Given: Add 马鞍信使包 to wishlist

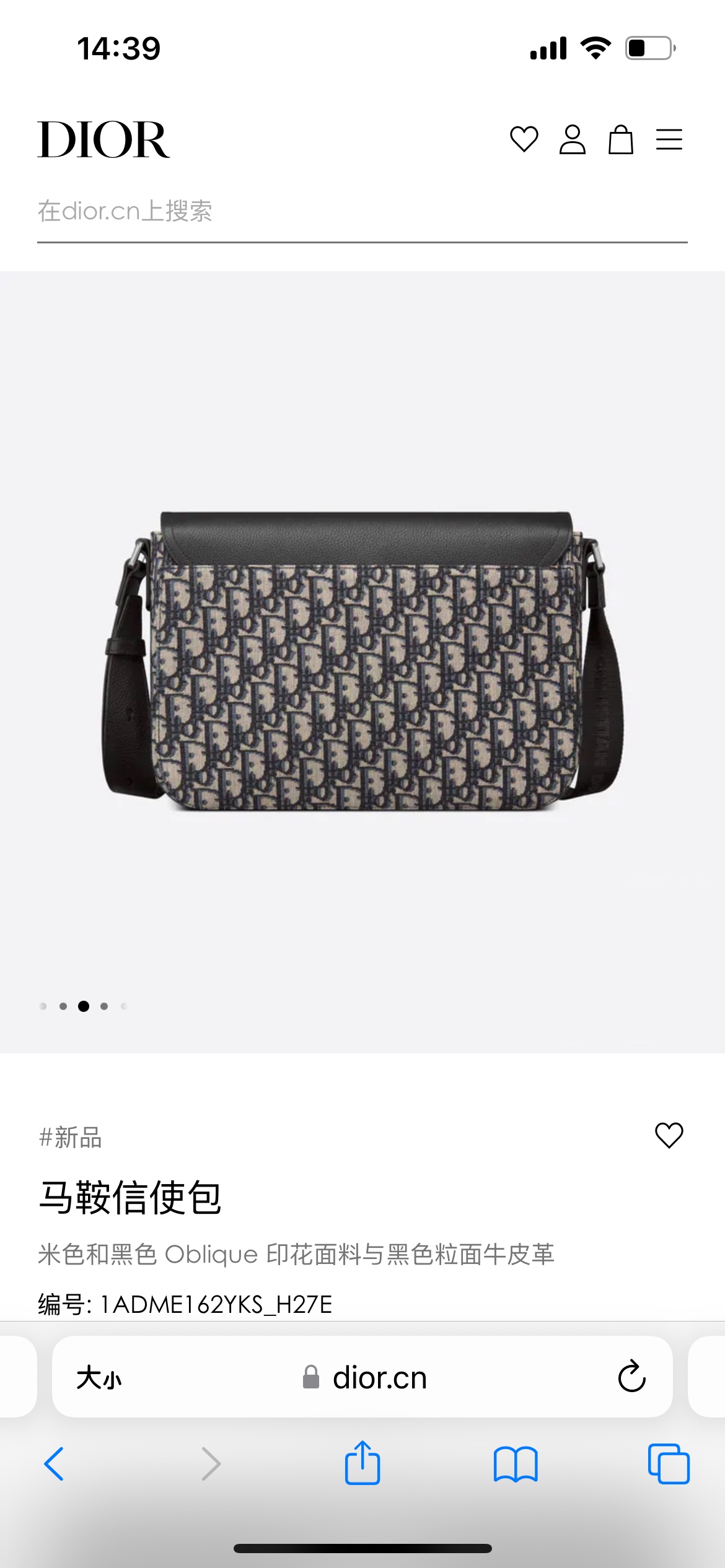Looking at the screenshot, I should point(669,1135).
